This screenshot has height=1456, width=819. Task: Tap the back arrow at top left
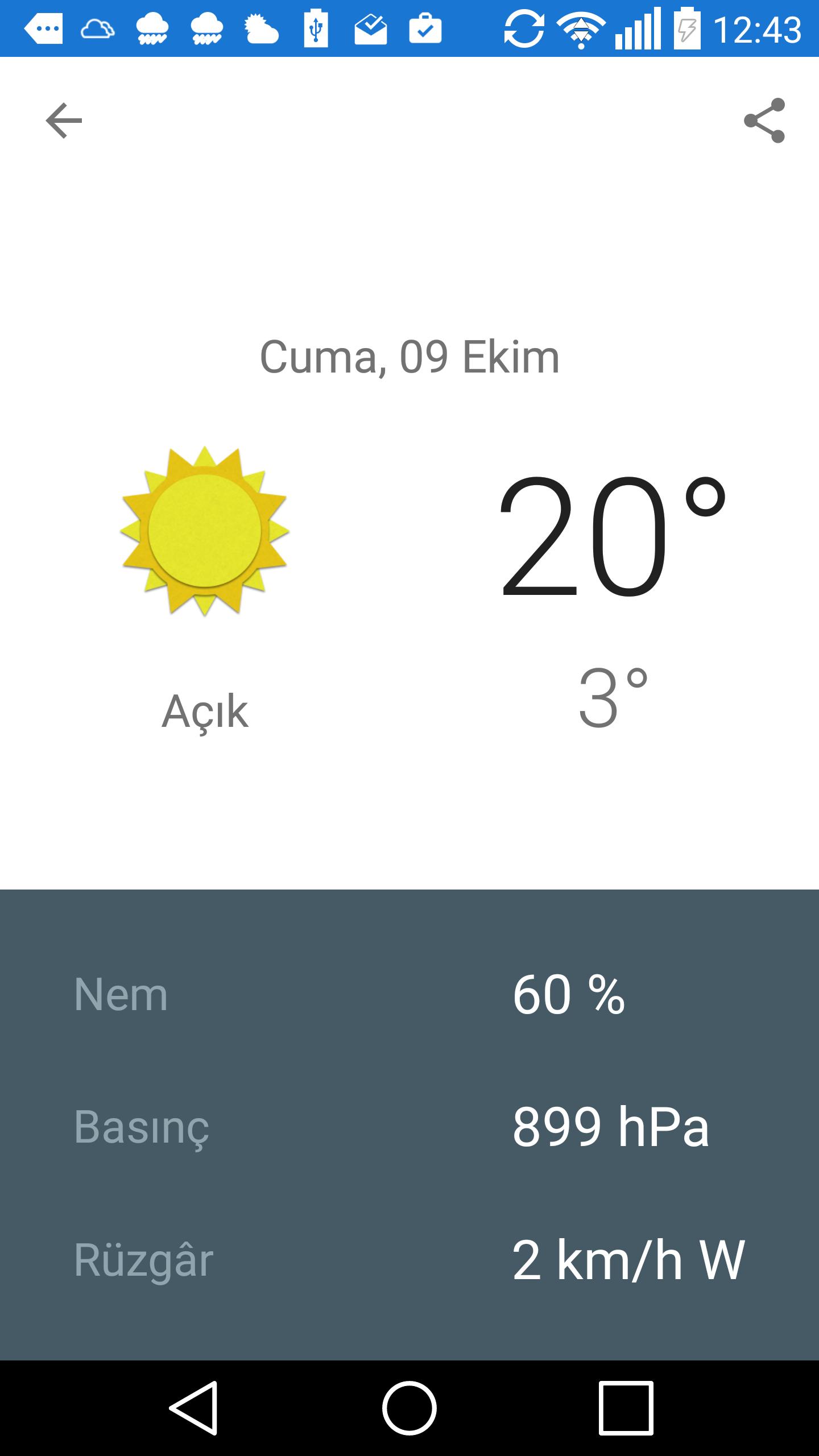pos(63,121)
